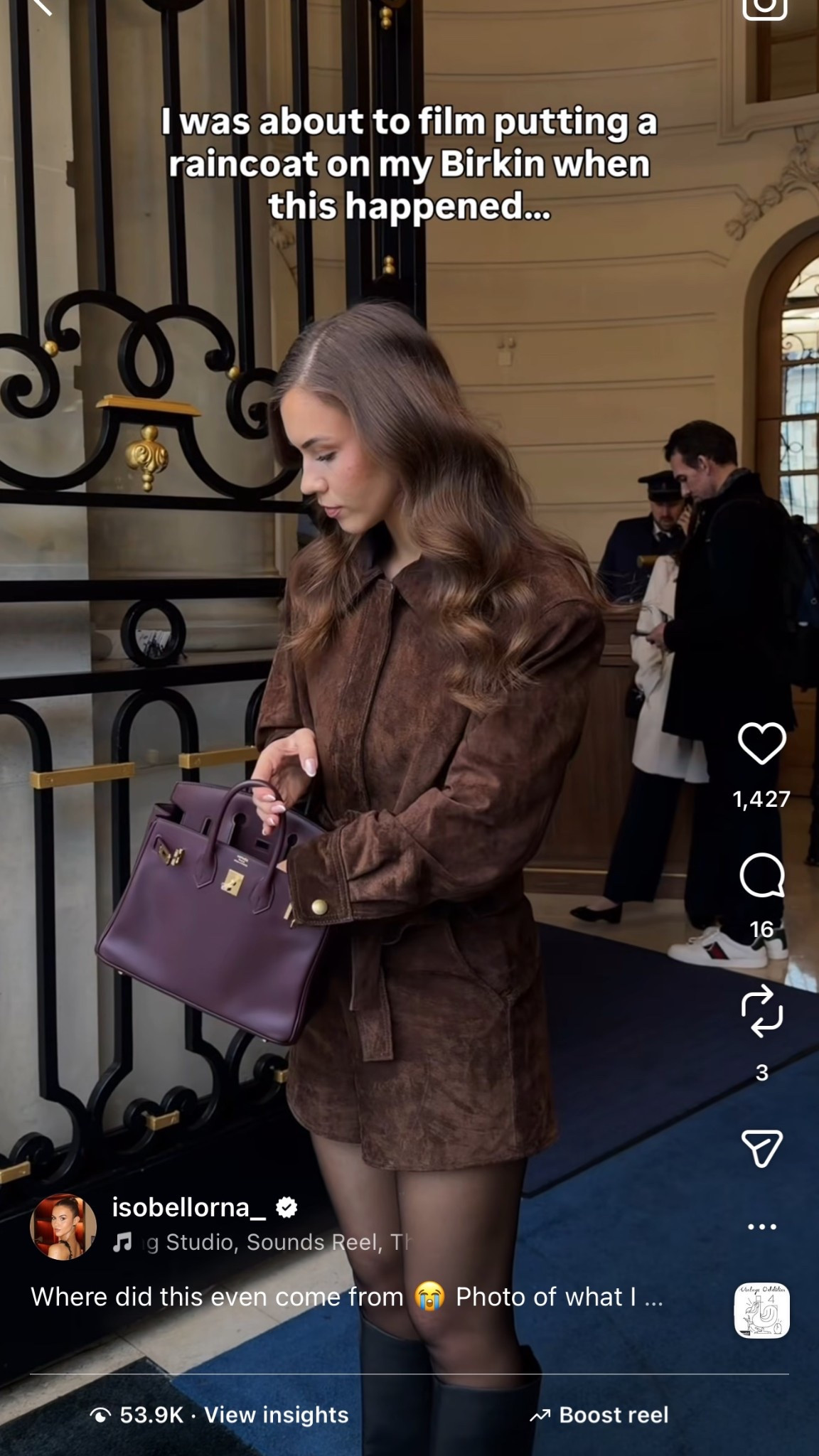Like this reel with the heart
819x1456 pixels.
click(x=761, y=744)
